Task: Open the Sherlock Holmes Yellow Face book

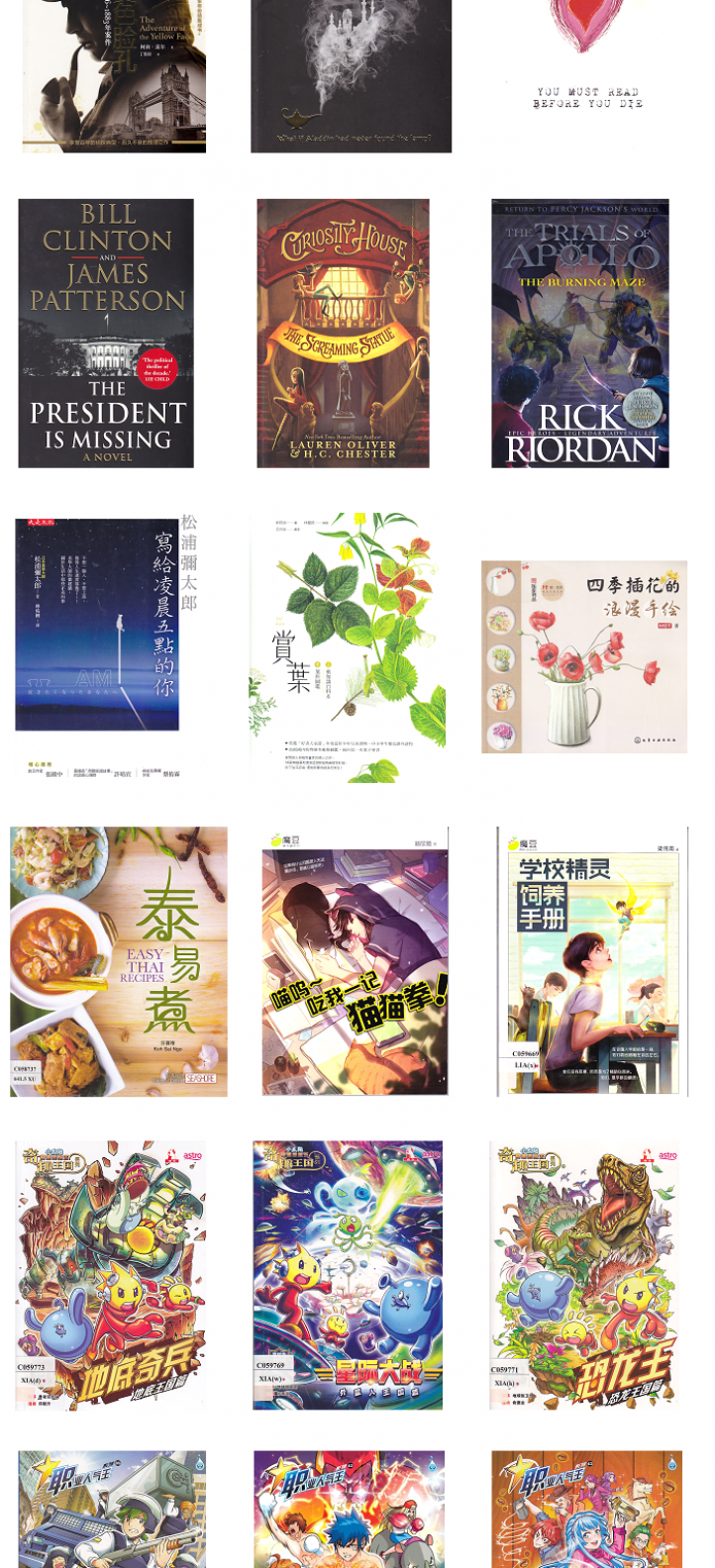Action: pos(114,75)
